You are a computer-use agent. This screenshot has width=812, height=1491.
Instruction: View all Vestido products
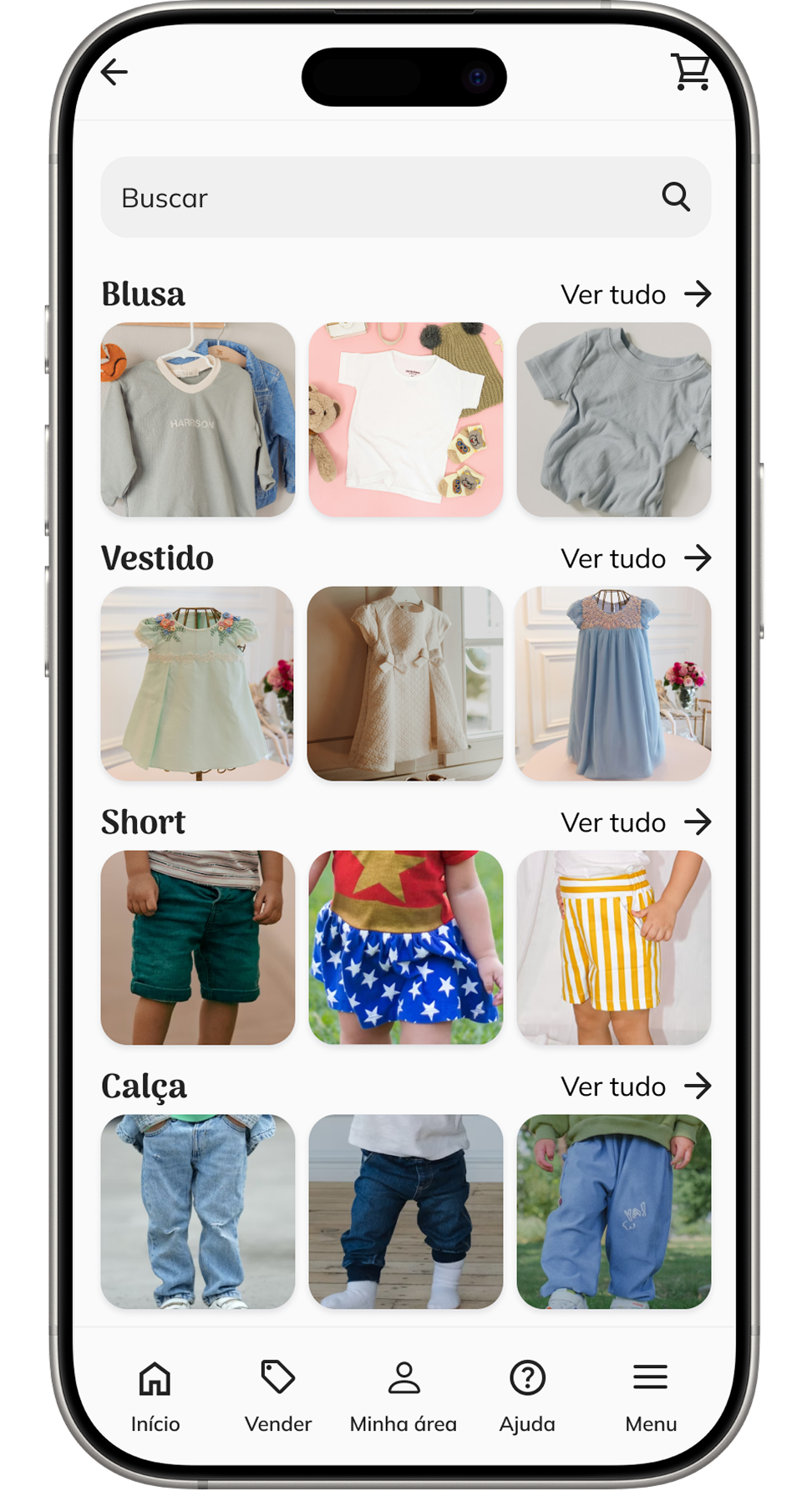pyautogui.click(x=635, y=558)
